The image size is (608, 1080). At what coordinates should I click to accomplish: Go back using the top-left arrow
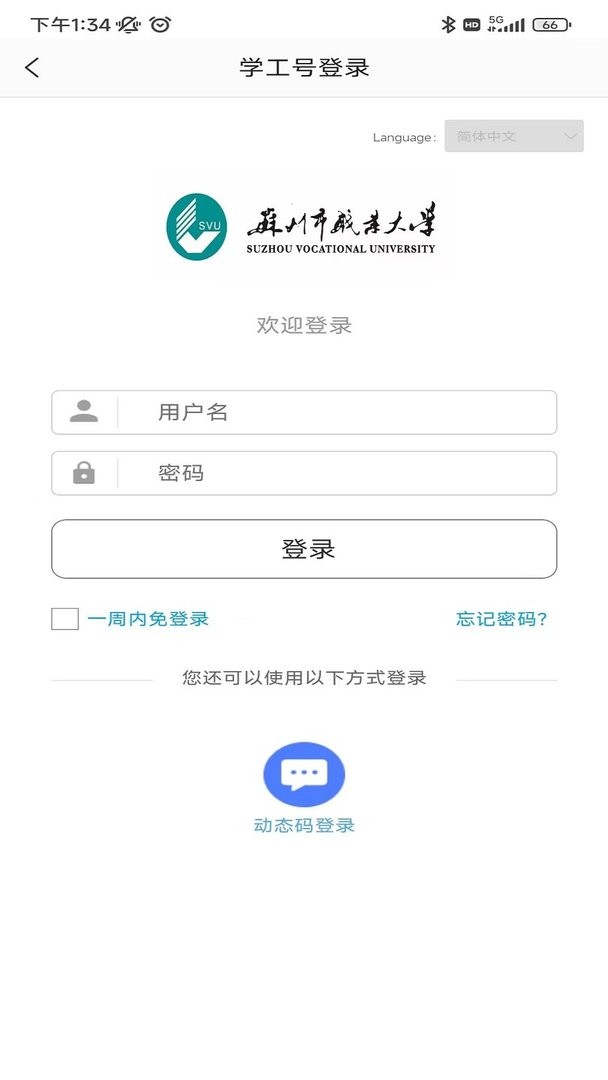[32, 67]
